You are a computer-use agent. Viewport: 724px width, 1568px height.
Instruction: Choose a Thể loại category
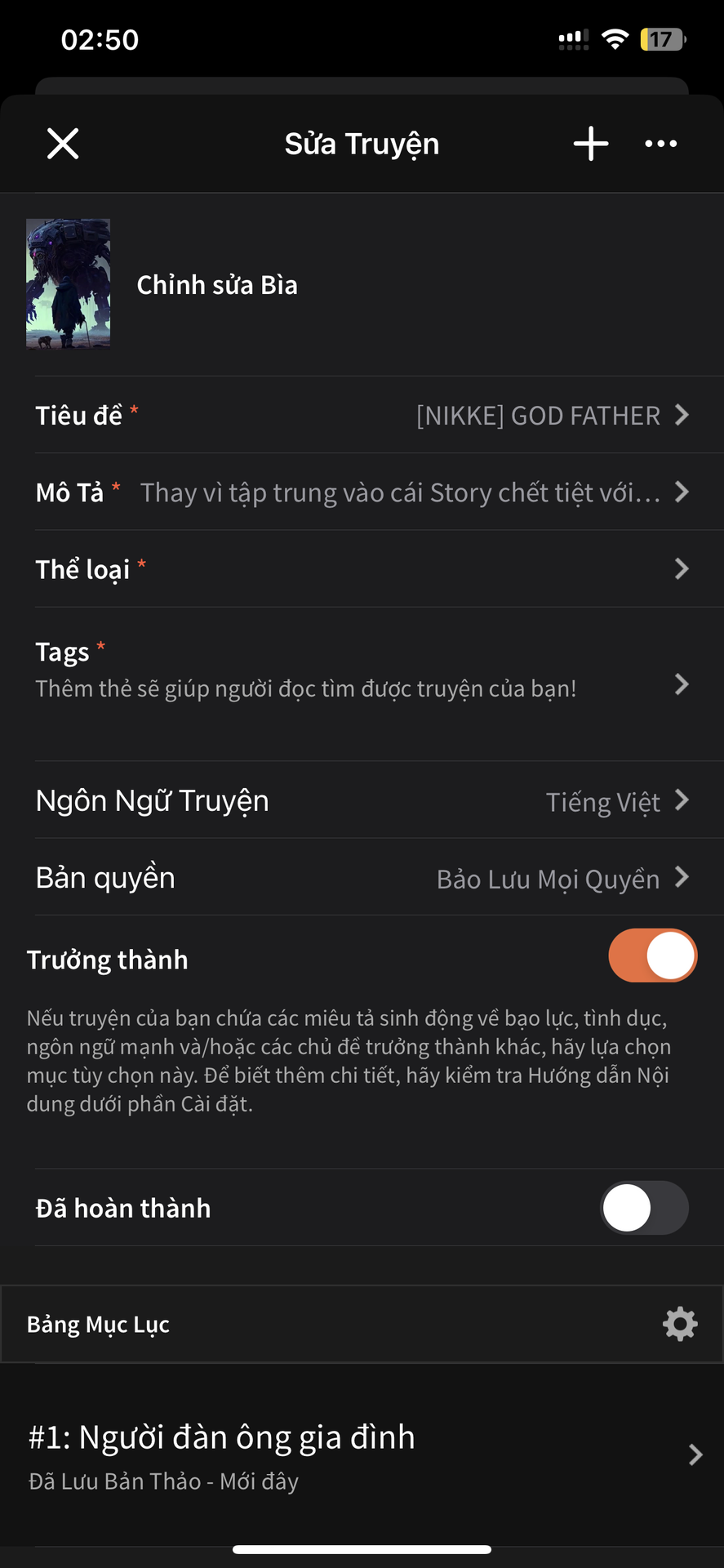(x=362, y=568)
